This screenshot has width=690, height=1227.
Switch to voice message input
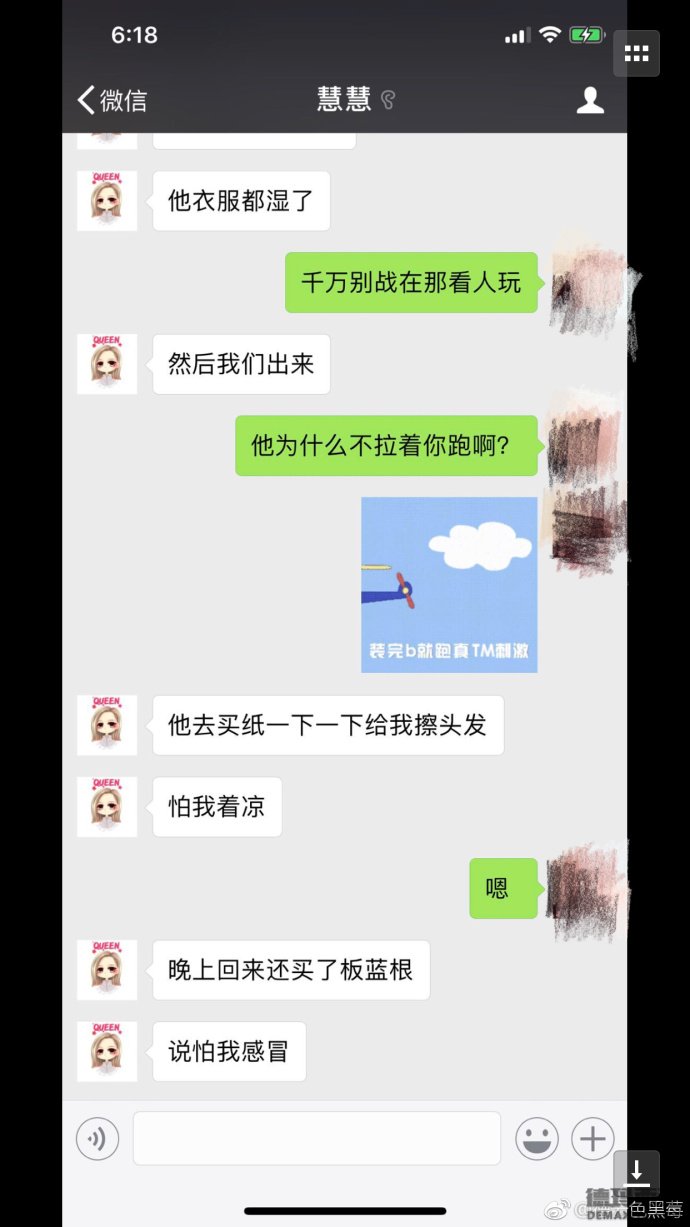tap(98, 1138)
